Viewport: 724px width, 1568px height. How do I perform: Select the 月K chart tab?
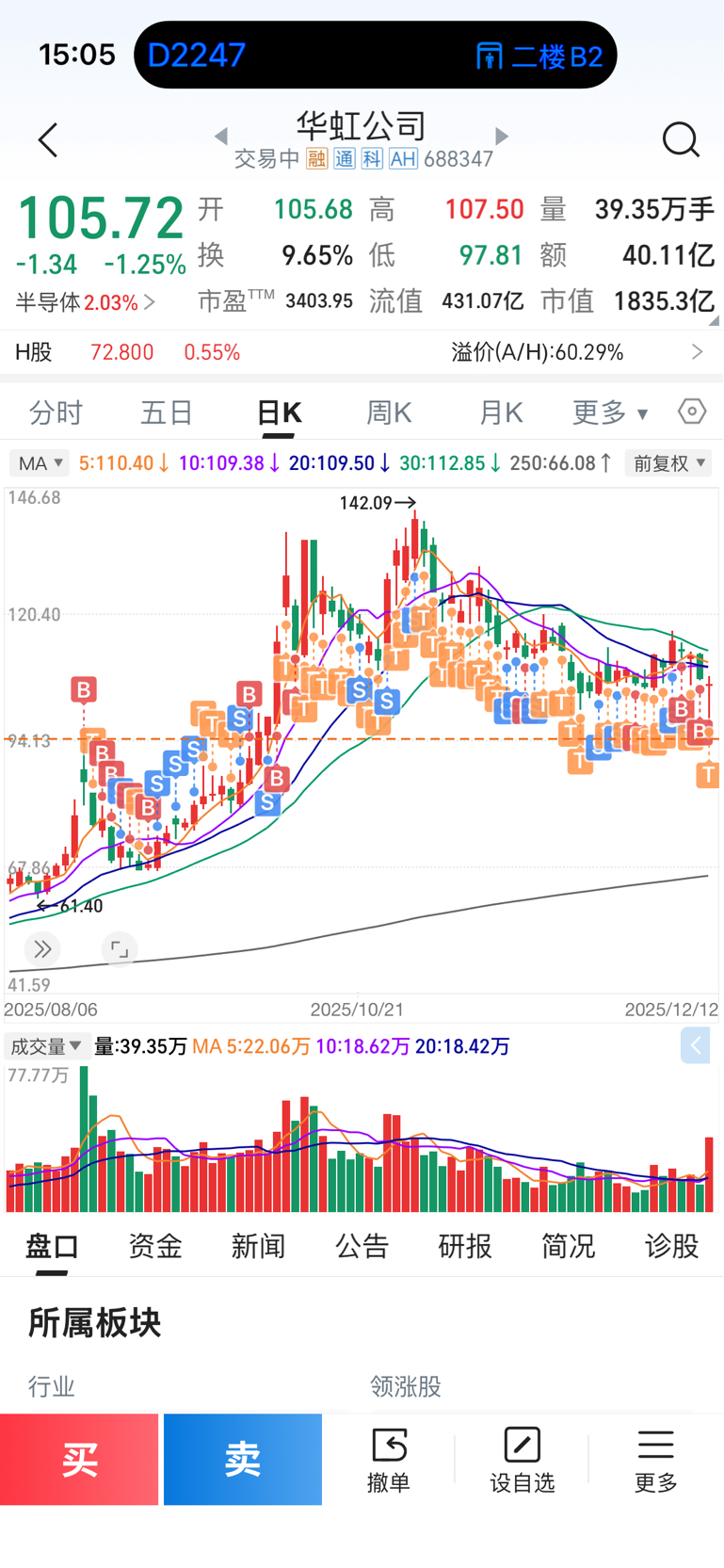[501, 412]
